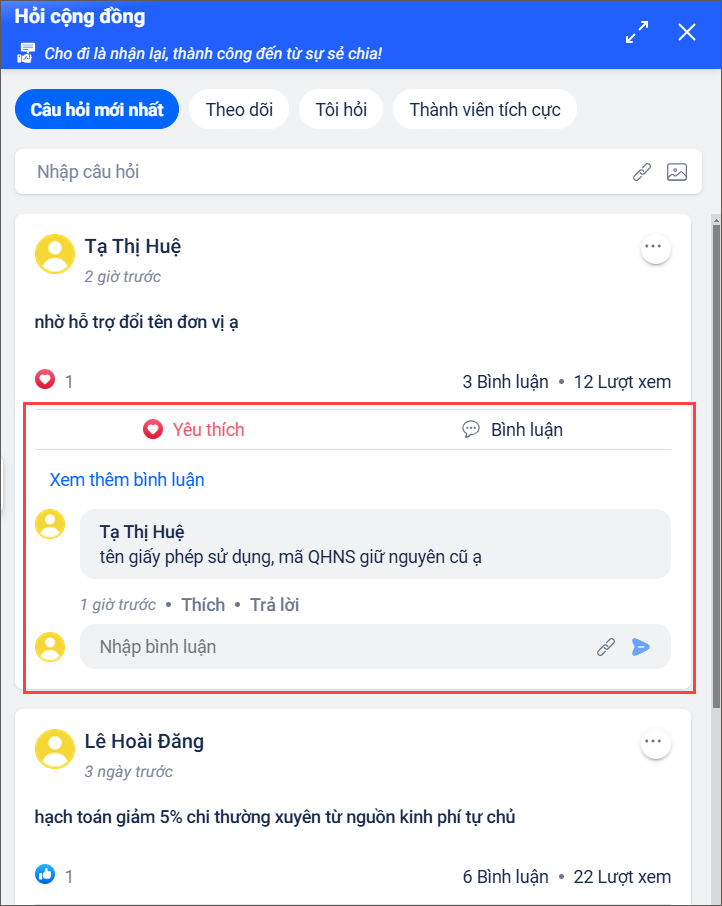The width and height of the screenshot is (722, 906).
Task: Tap Bình luận under Tạ Thị Huệ's post
Action: click(x=512, y=430)
